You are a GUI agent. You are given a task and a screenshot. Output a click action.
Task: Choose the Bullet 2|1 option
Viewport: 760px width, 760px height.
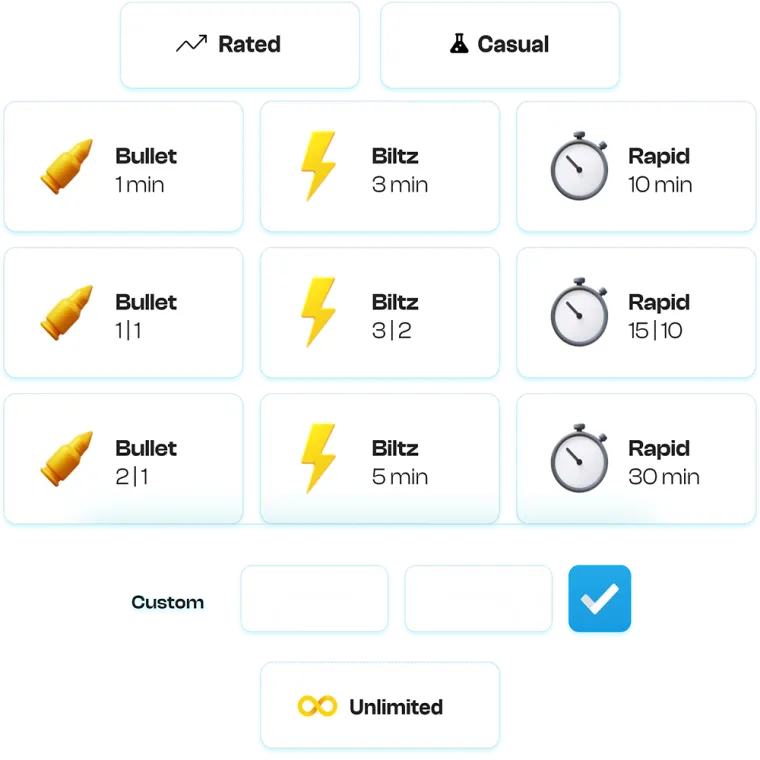[x=123, y=459]
